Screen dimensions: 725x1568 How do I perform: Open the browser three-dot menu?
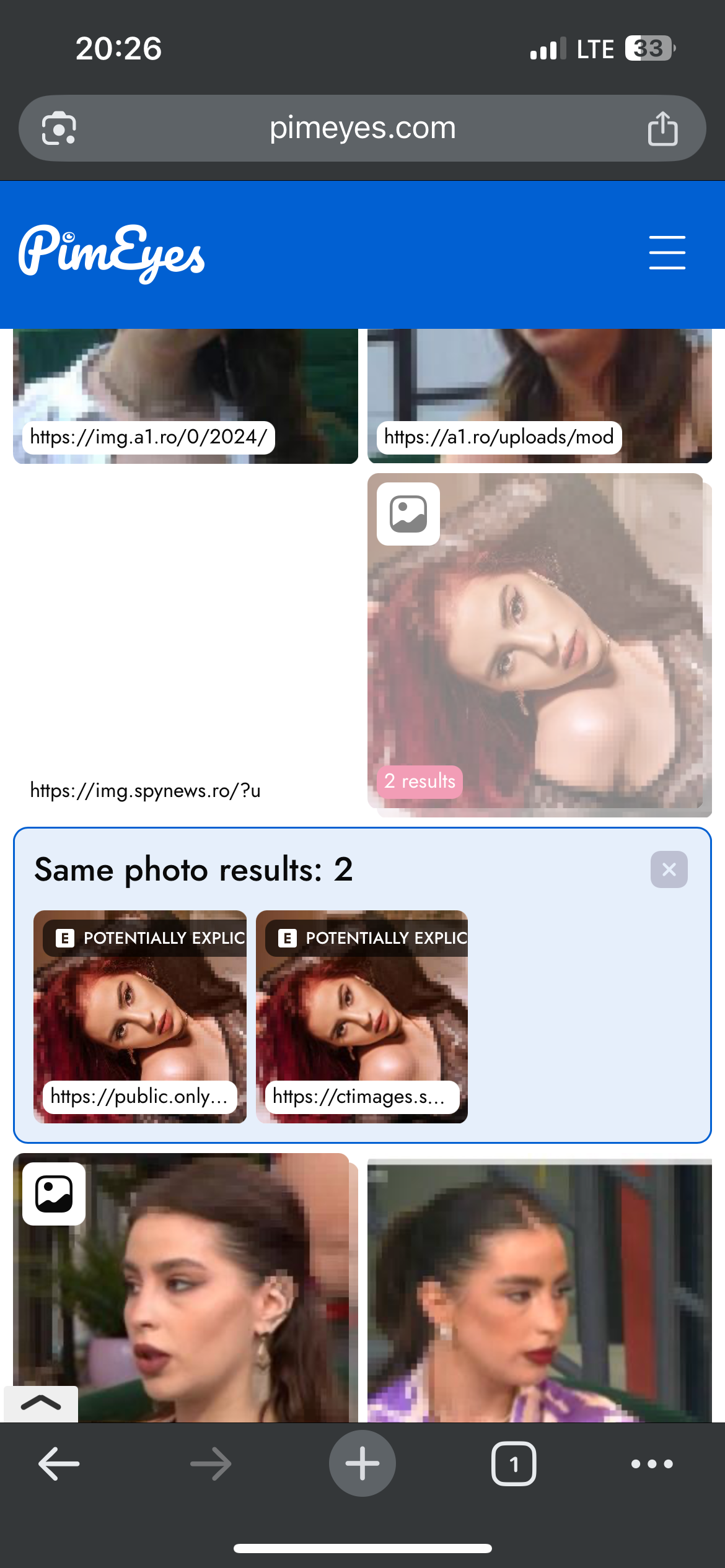(x=652, y=1464)
